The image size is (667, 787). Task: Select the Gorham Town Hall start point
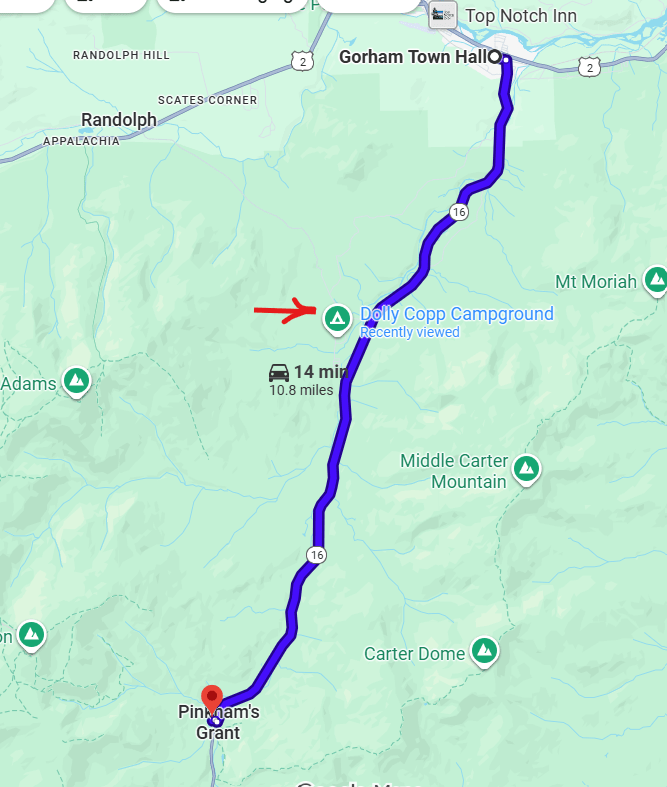(494, 57)
